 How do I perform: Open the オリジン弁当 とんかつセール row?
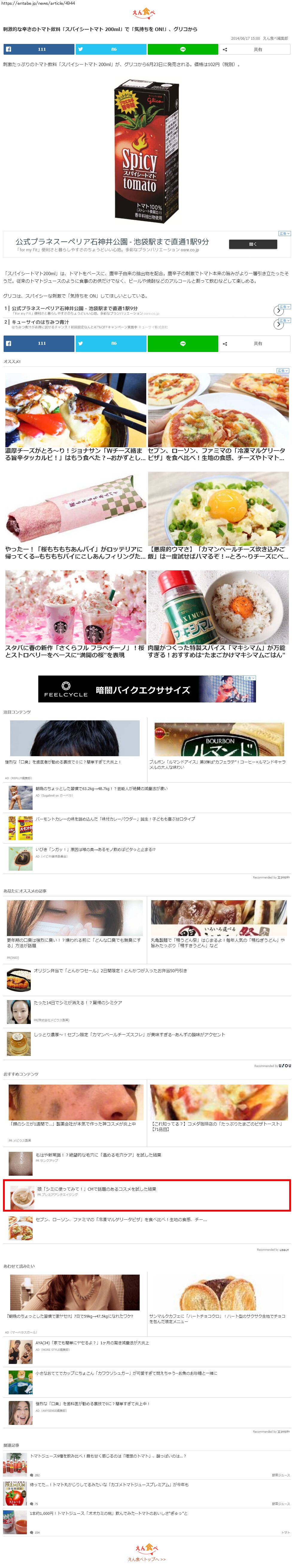pyautogui.click(x=110, y=971)
